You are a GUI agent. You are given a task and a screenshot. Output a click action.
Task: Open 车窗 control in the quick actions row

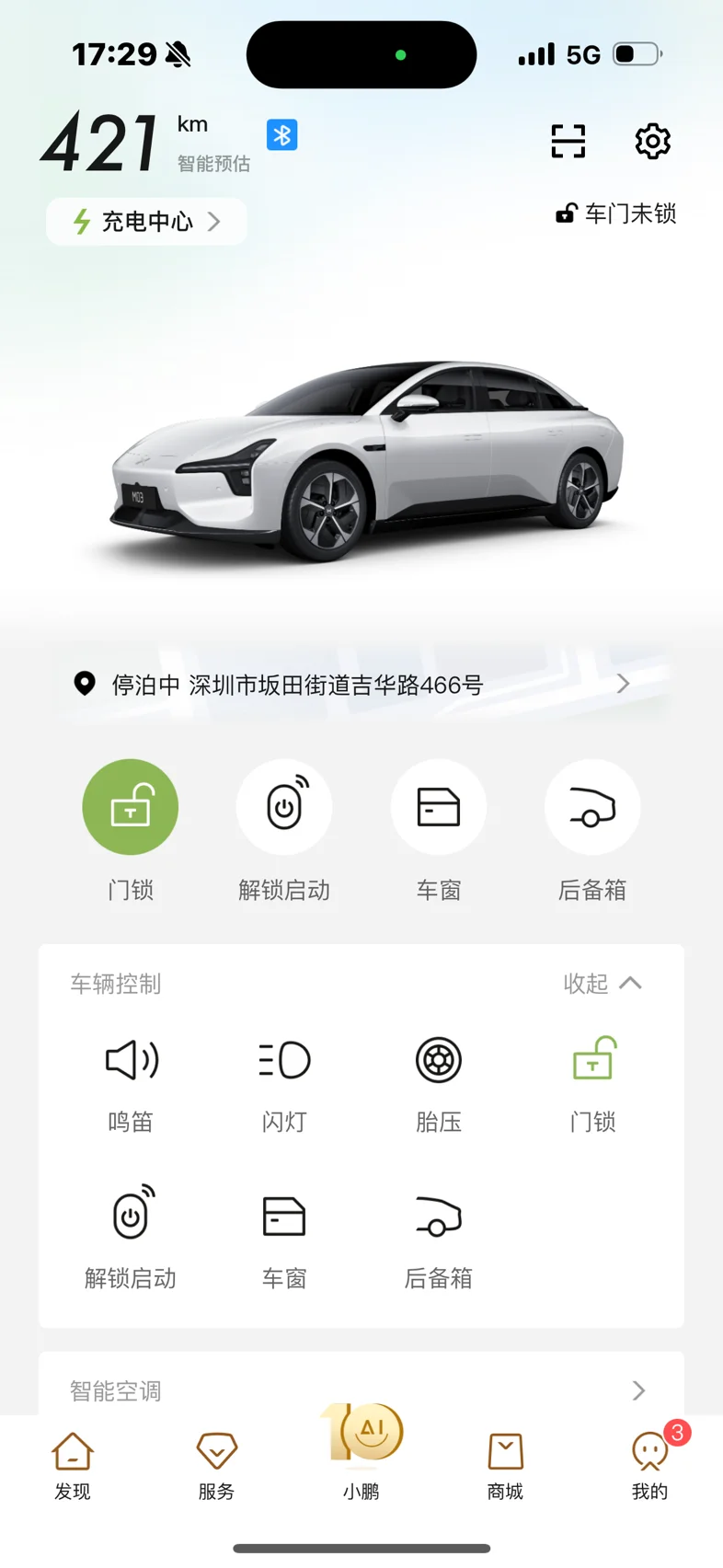click(x=438, y=807)
